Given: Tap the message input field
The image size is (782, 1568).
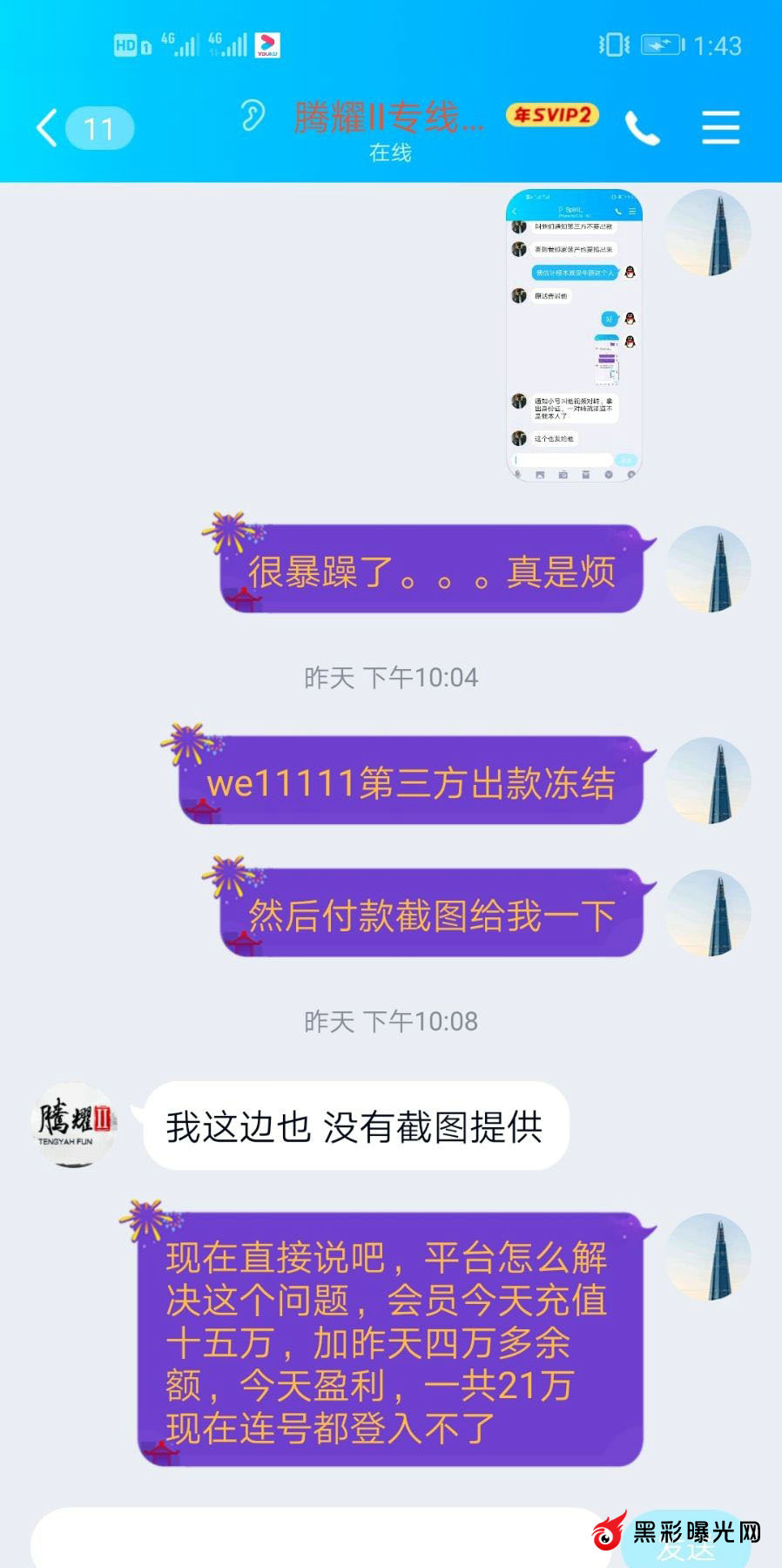Looking at the screenshot, I should coord(313,1542).
